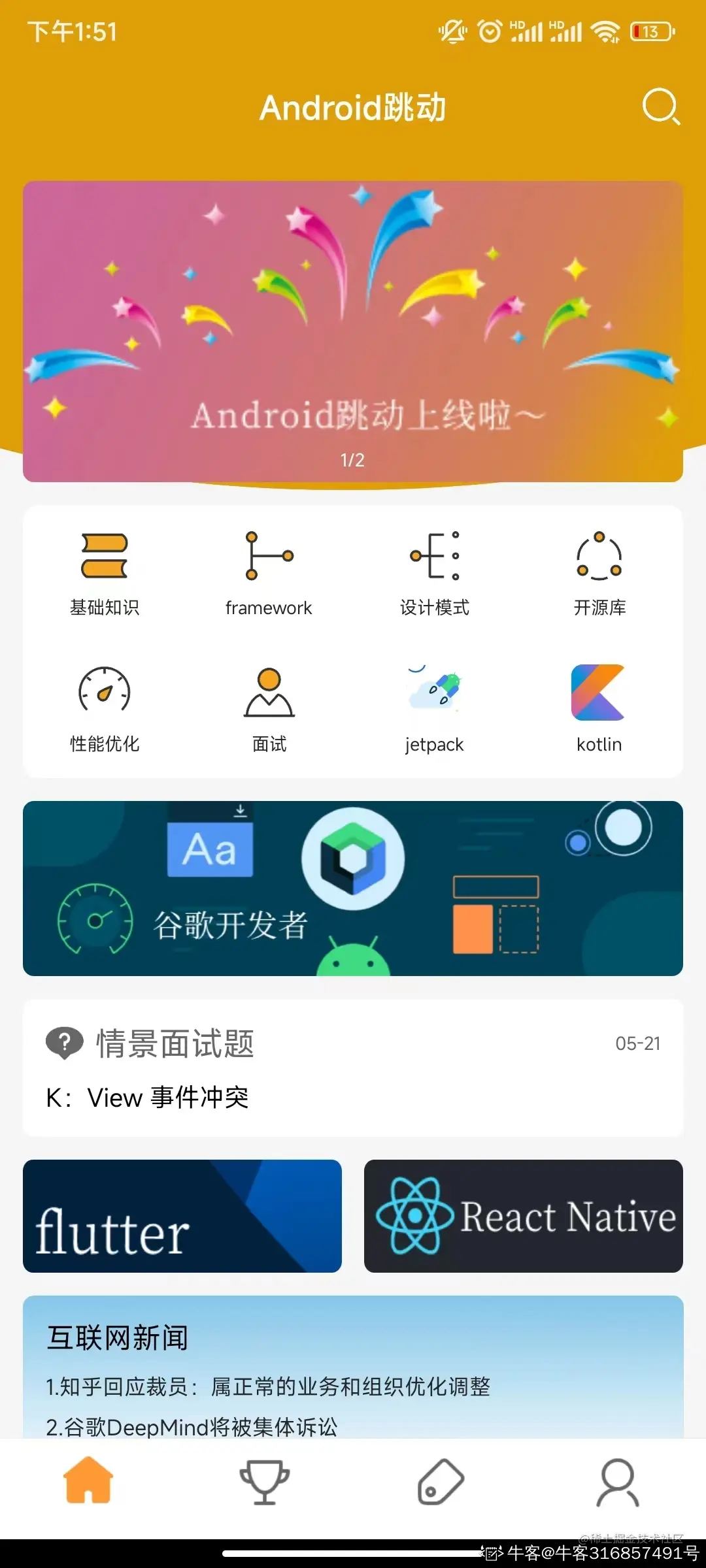This screenshot has height=1568, width=706.
Task: Open the 情景面试题 card about View 事件冲突
Action: pyautogui.click(x=353, y=1068)
